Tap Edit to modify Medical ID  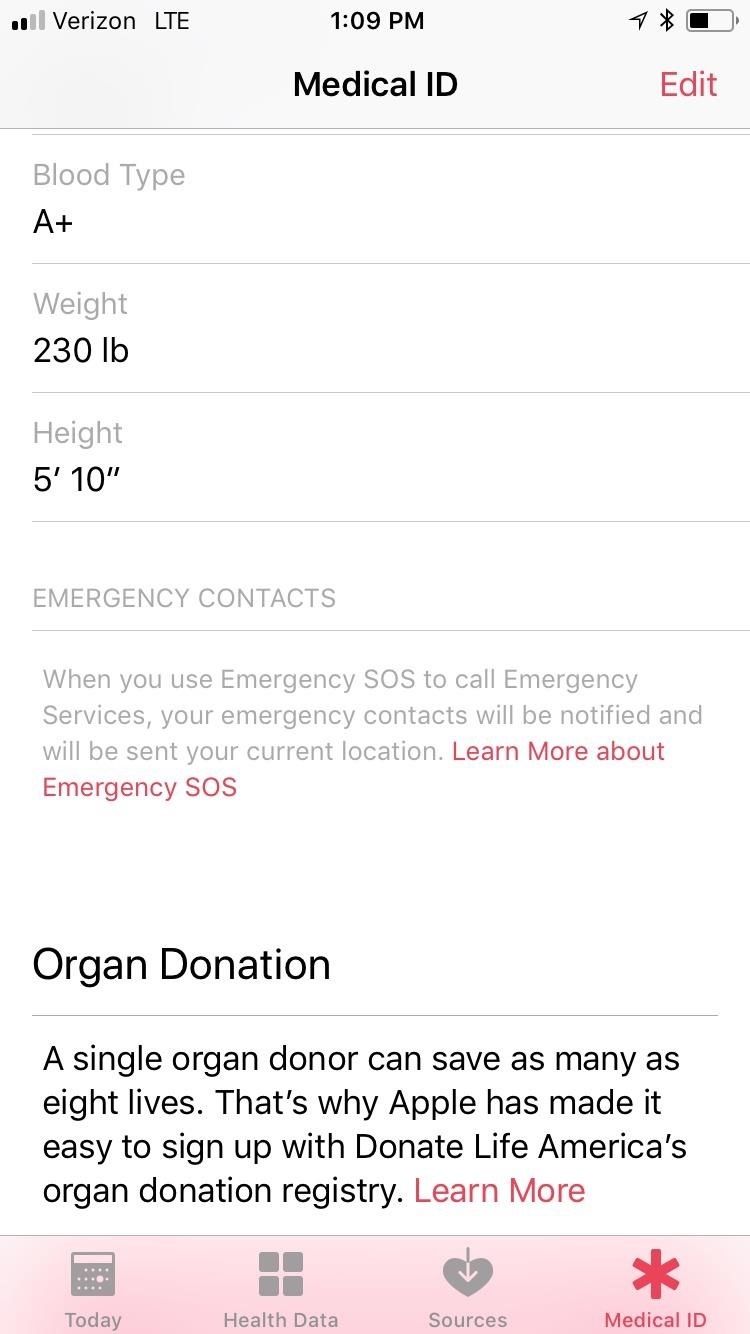(688, 84)
